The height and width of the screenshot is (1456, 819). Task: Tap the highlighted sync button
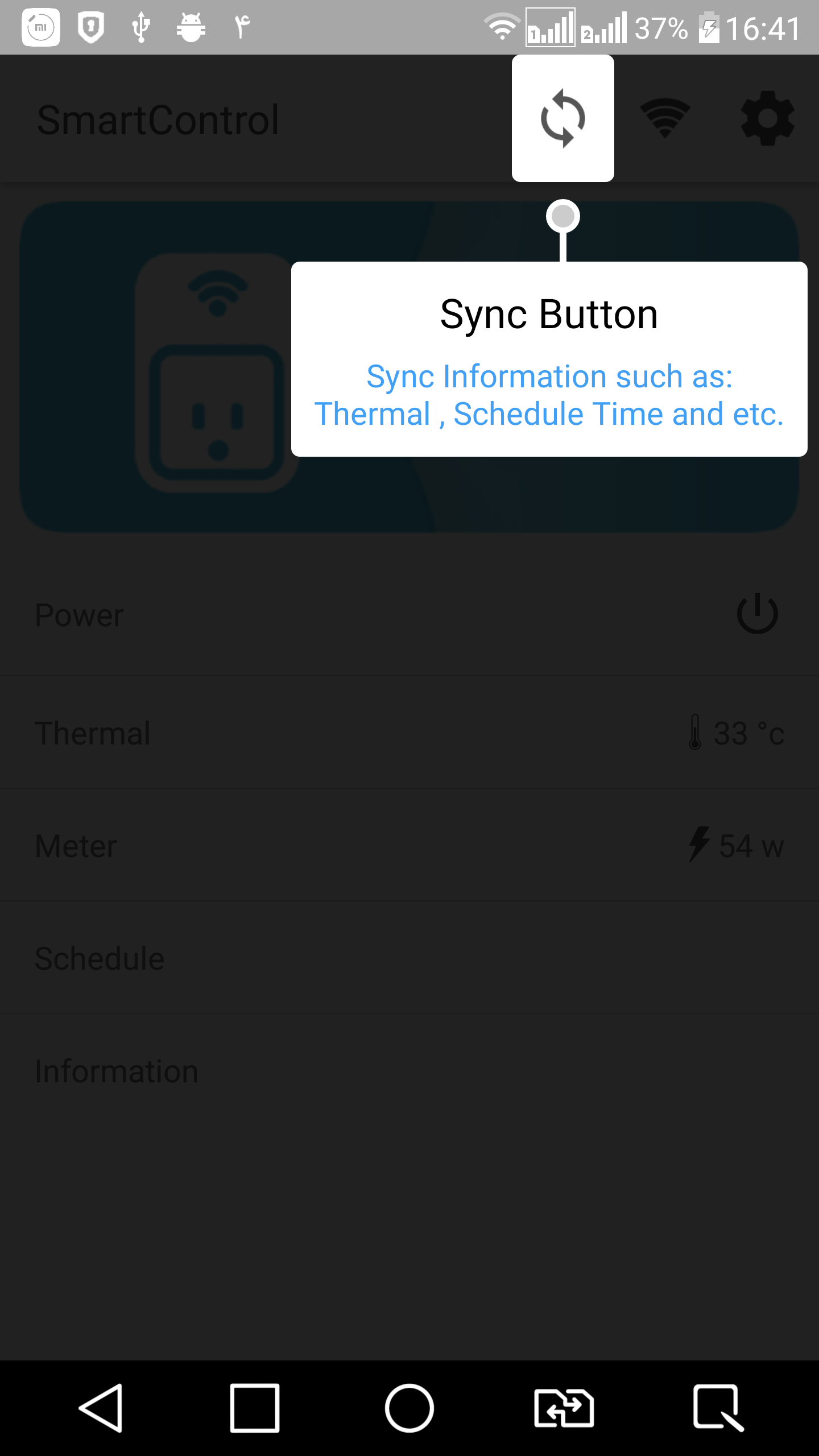pyautogui.click(x=562, y=118)
